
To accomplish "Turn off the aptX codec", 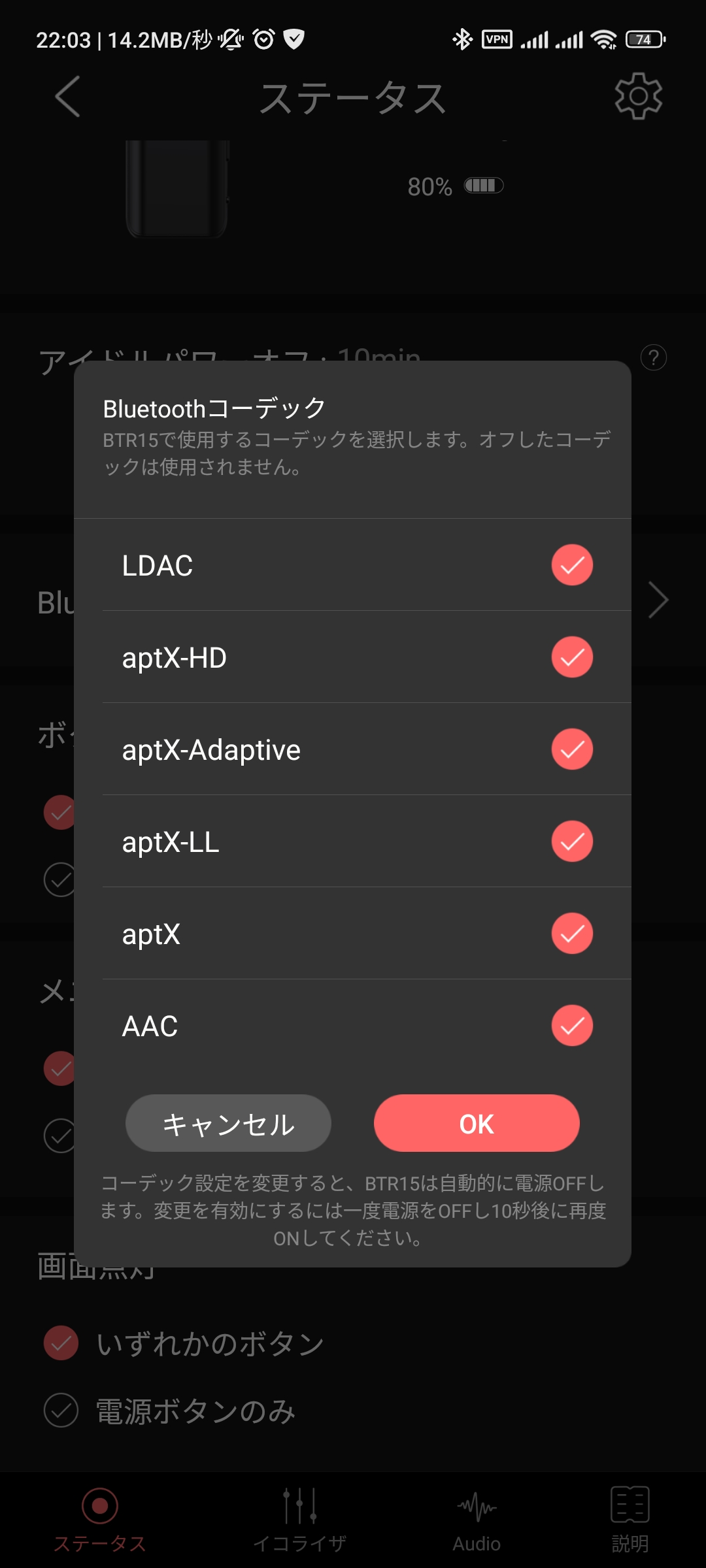I will tap(571, 934).
